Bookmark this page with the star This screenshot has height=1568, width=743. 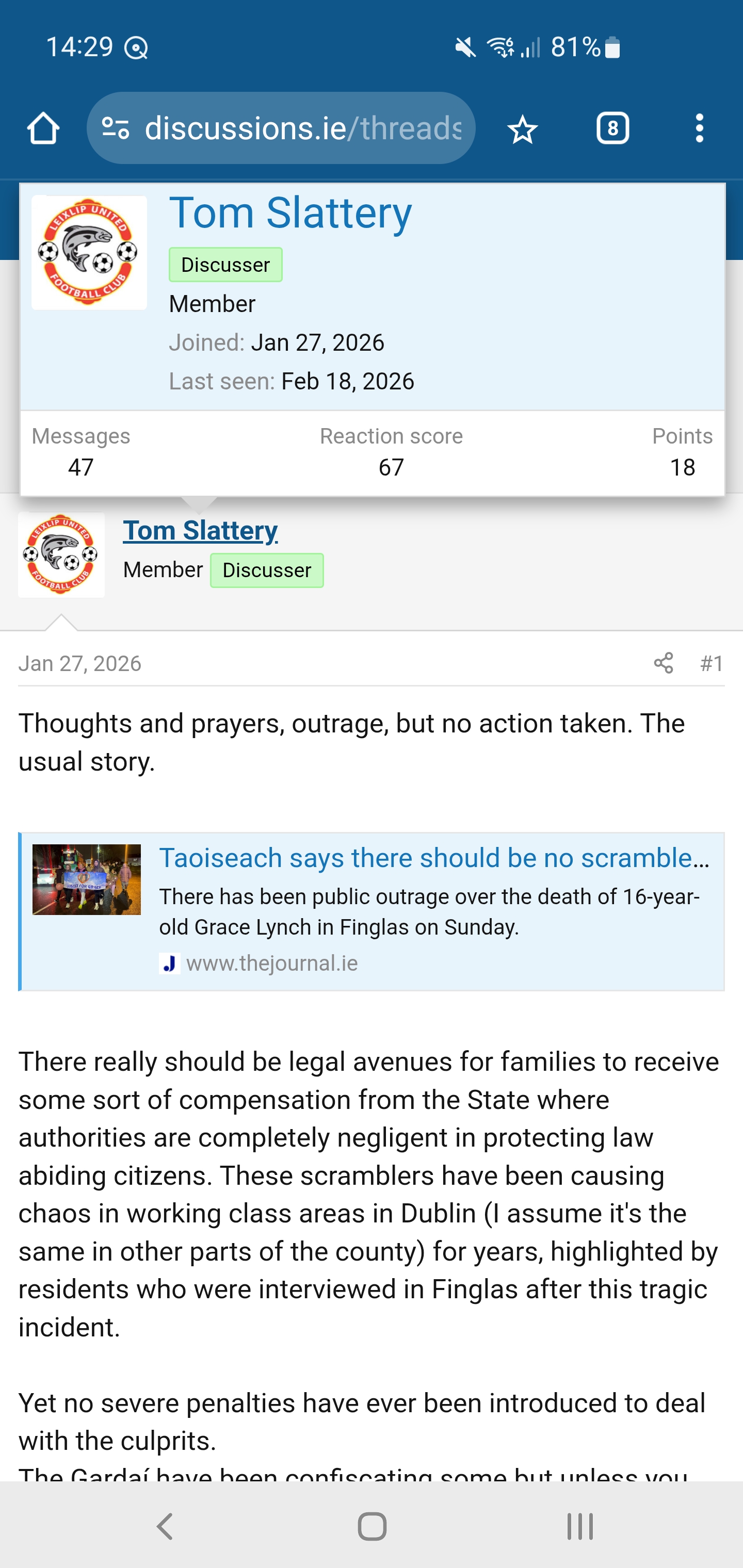[x=522, y=129]
